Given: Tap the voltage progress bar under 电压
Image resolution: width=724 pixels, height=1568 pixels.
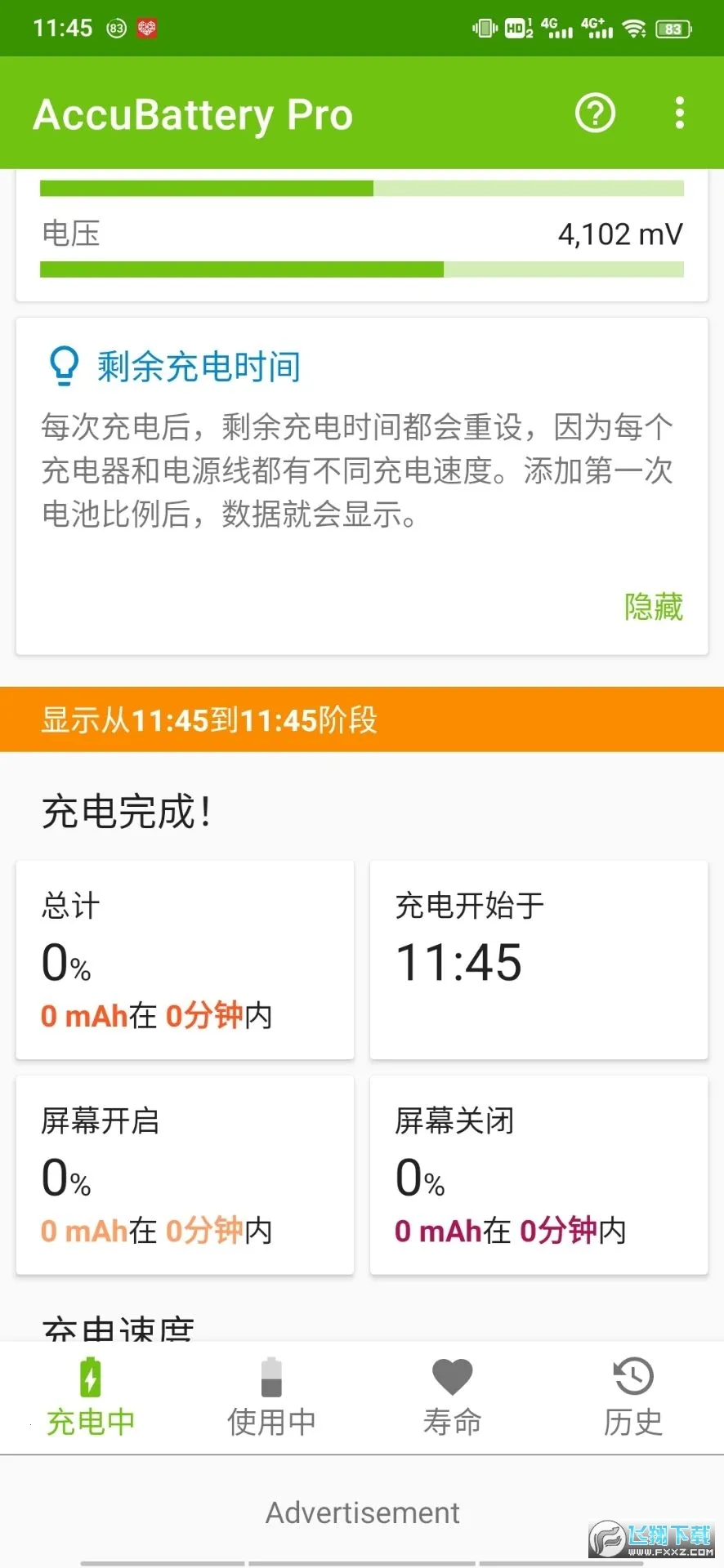Looking at the screenshot, I should click(x=362, y=269).
